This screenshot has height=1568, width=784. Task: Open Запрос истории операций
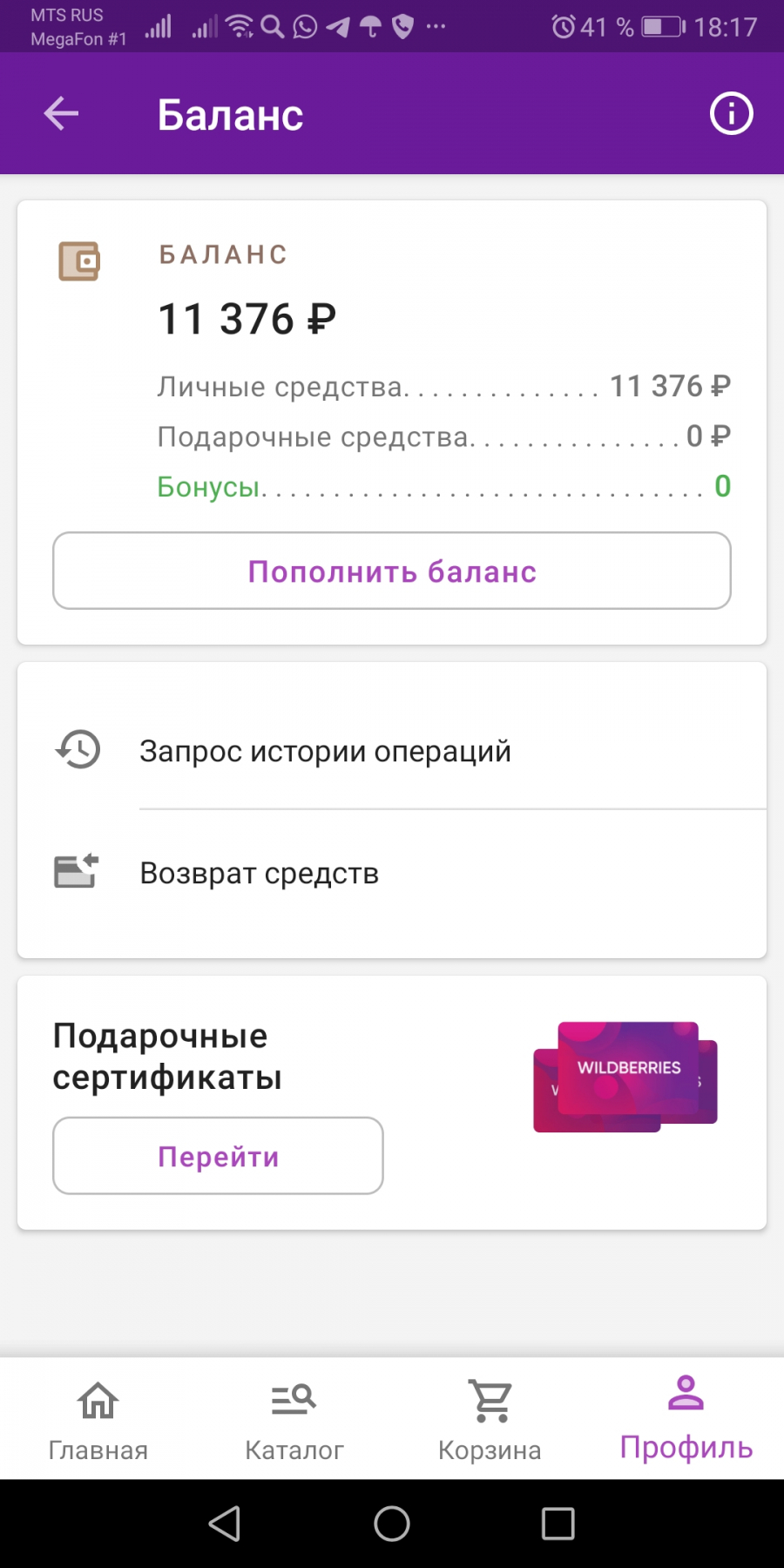coord(392,750)
